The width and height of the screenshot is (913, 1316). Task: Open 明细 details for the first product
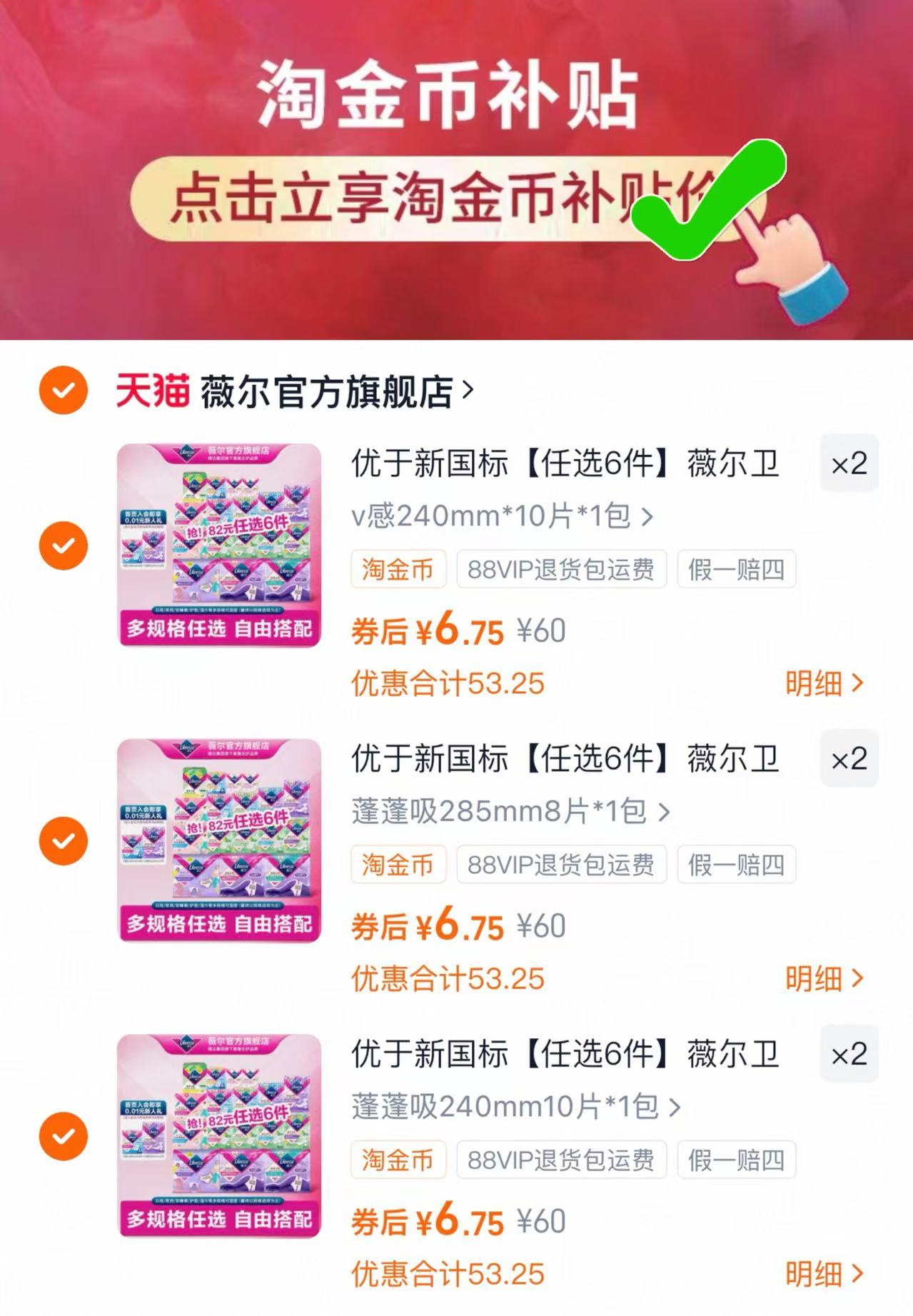[825, 683]
